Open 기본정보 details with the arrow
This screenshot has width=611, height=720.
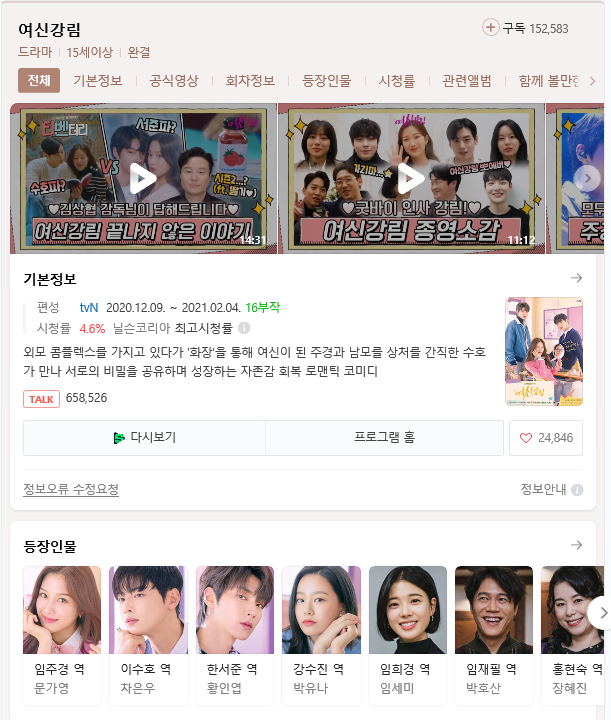pyautogui.click(x=576, y=278)
